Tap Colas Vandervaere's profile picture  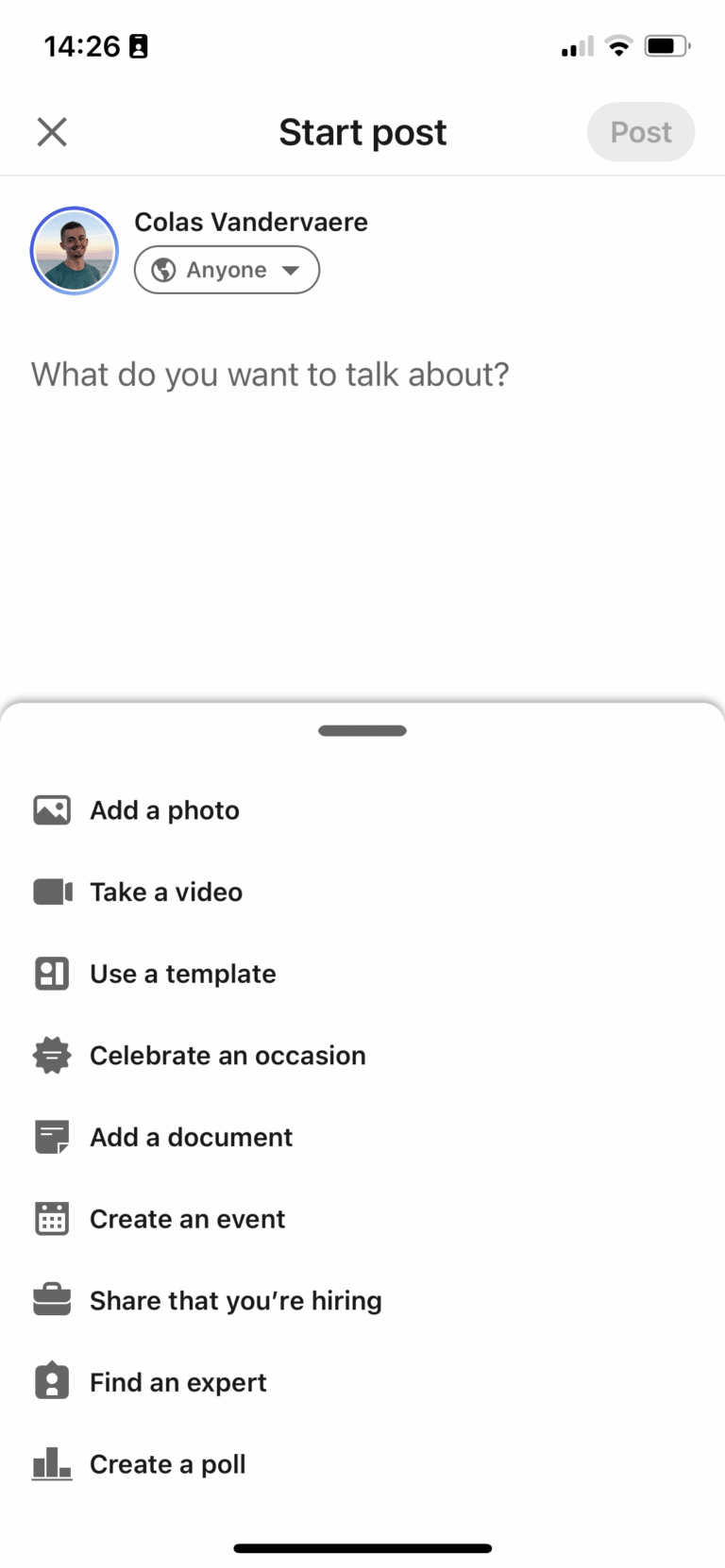[74, 250]
